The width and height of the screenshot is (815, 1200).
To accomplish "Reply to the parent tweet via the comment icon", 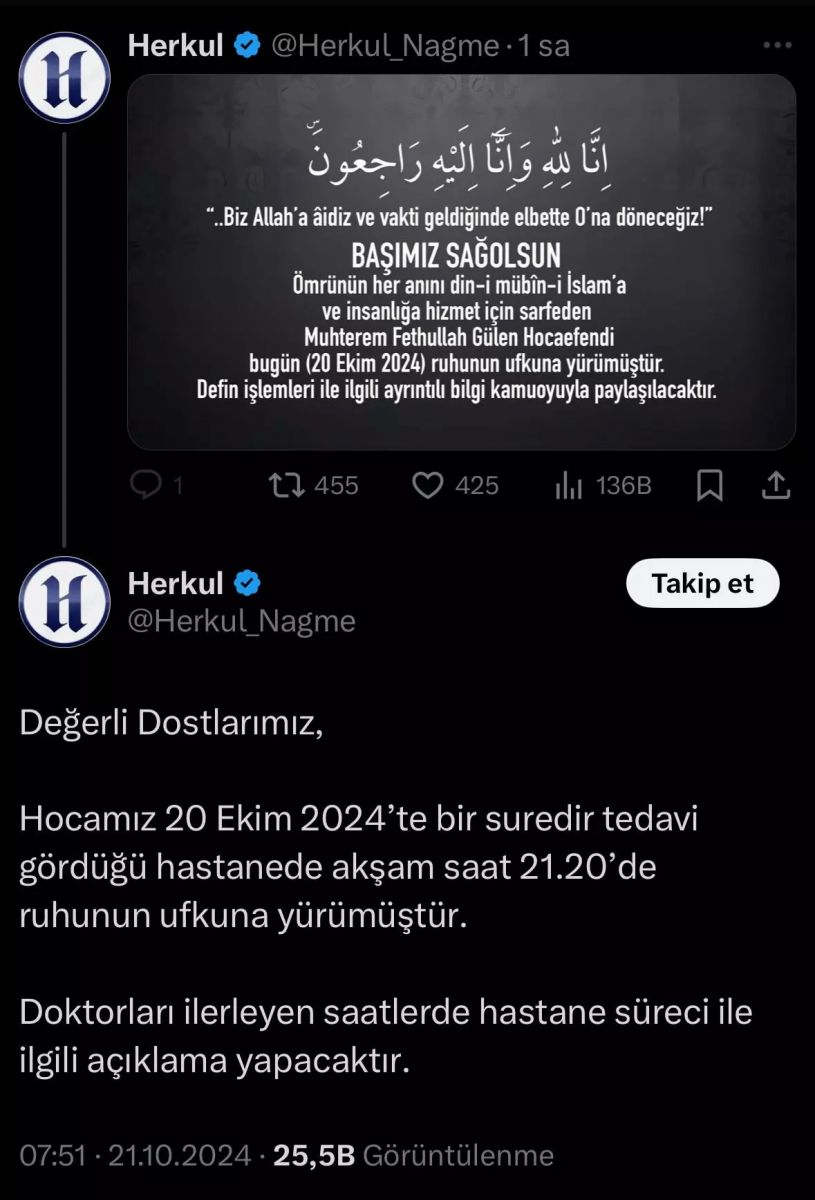I will point(147,486).
